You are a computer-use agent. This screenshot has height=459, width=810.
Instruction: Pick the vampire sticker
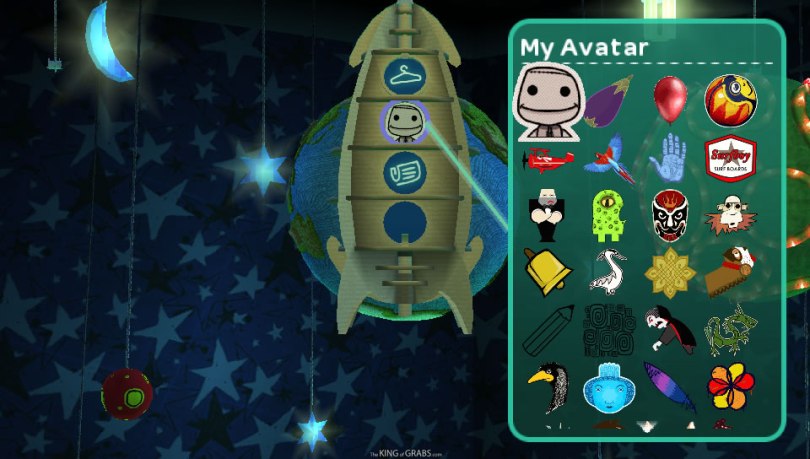(668, 330)
